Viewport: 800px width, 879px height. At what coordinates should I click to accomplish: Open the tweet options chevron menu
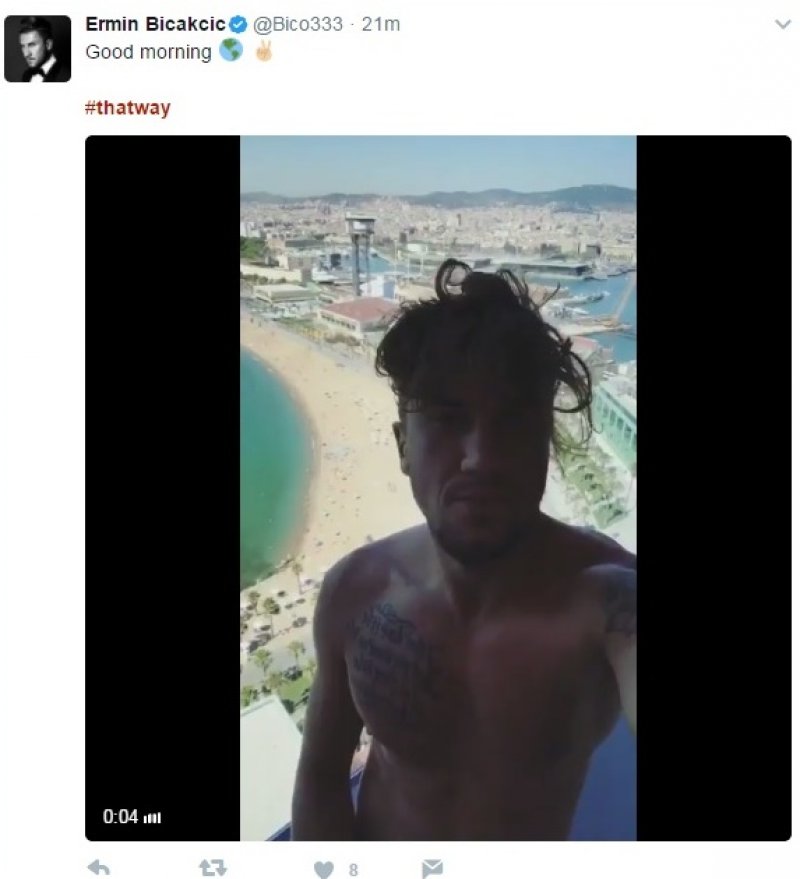[782, 24]
